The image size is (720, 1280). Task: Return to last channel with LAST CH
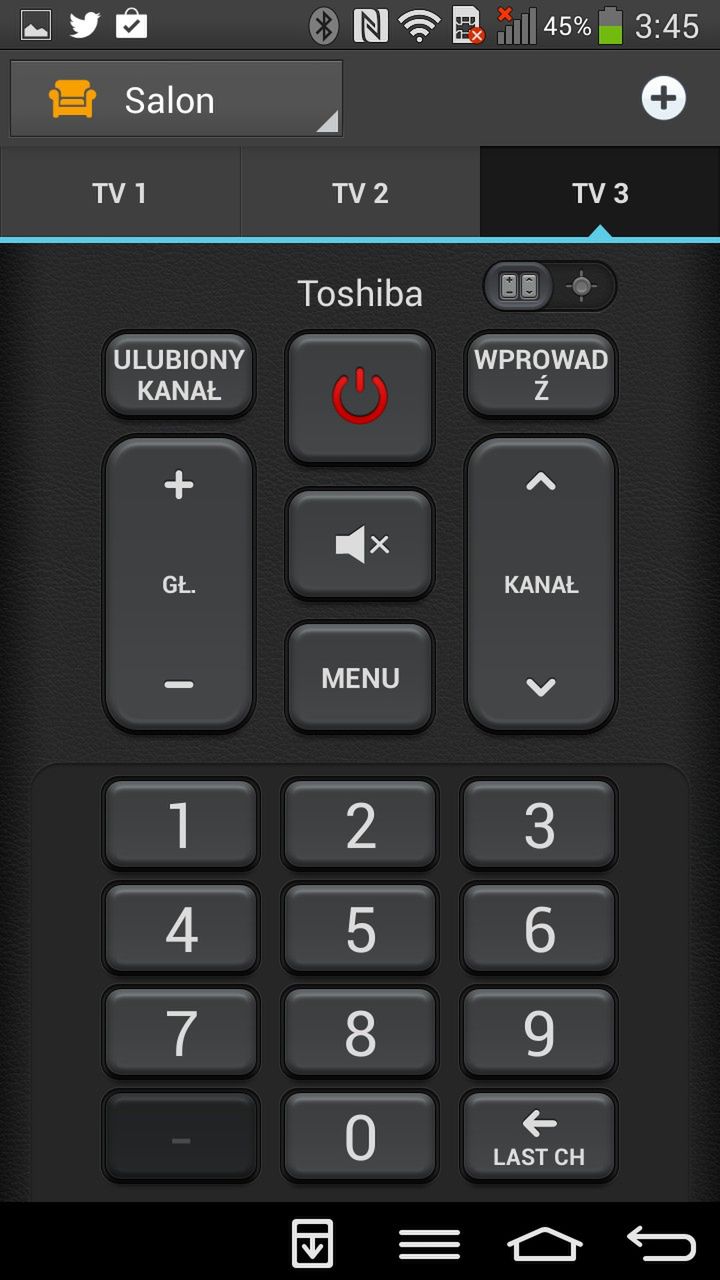pyautogui.click(x=539, y=1137)
